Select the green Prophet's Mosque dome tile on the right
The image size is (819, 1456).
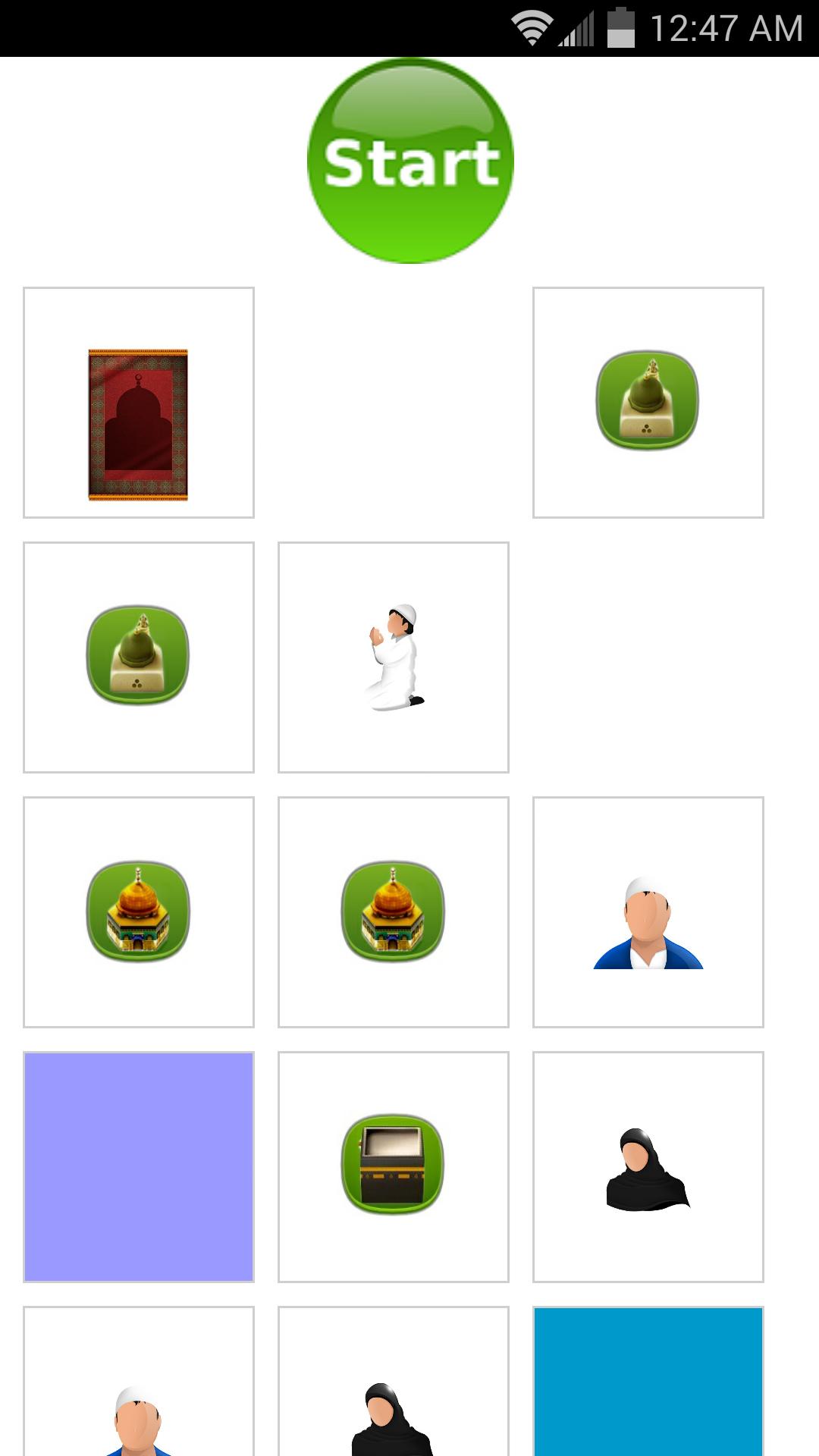648,402
